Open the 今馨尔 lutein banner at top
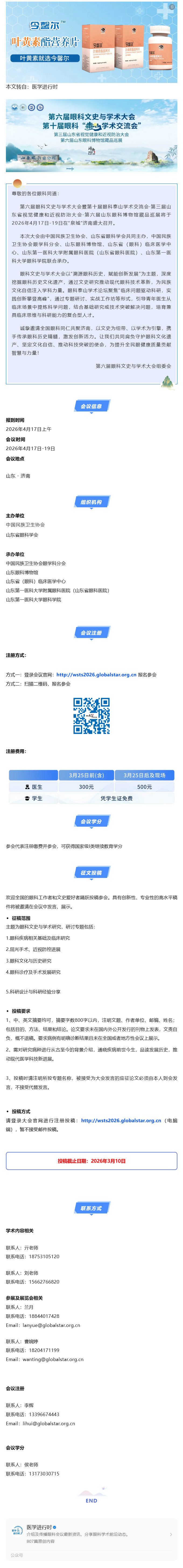The width and height of the screenshot is (183, 1568). [x=91, y=41]
